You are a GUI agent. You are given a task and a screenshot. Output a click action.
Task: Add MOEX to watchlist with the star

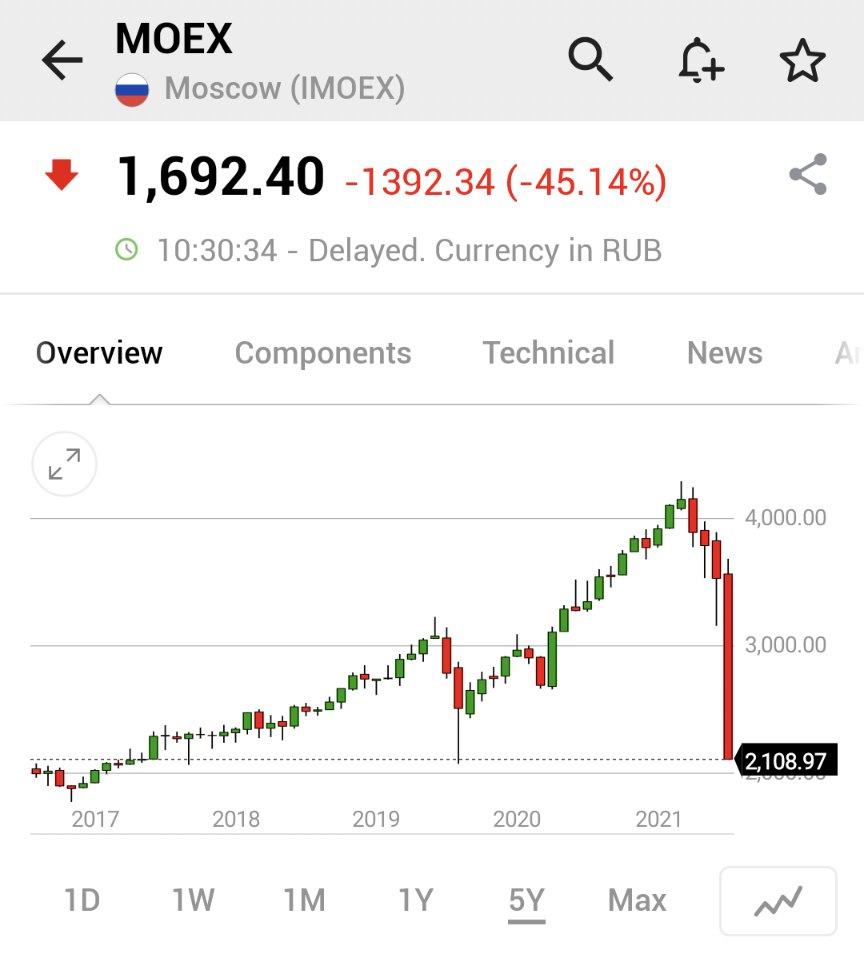[802, 61]
